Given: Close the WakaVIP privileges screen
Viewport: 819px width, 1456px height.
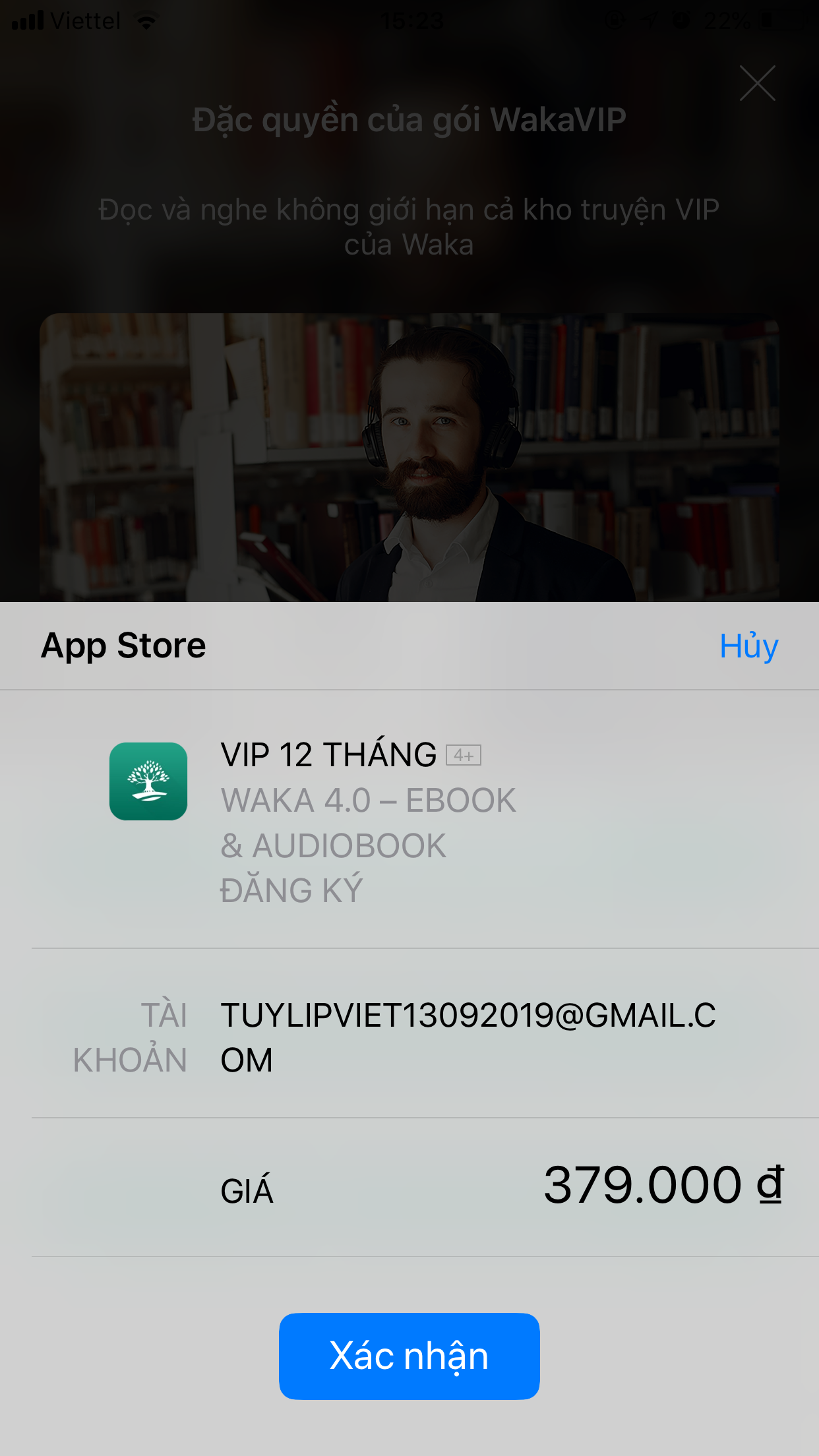Looking at the screenshot, I should (757, 83).
